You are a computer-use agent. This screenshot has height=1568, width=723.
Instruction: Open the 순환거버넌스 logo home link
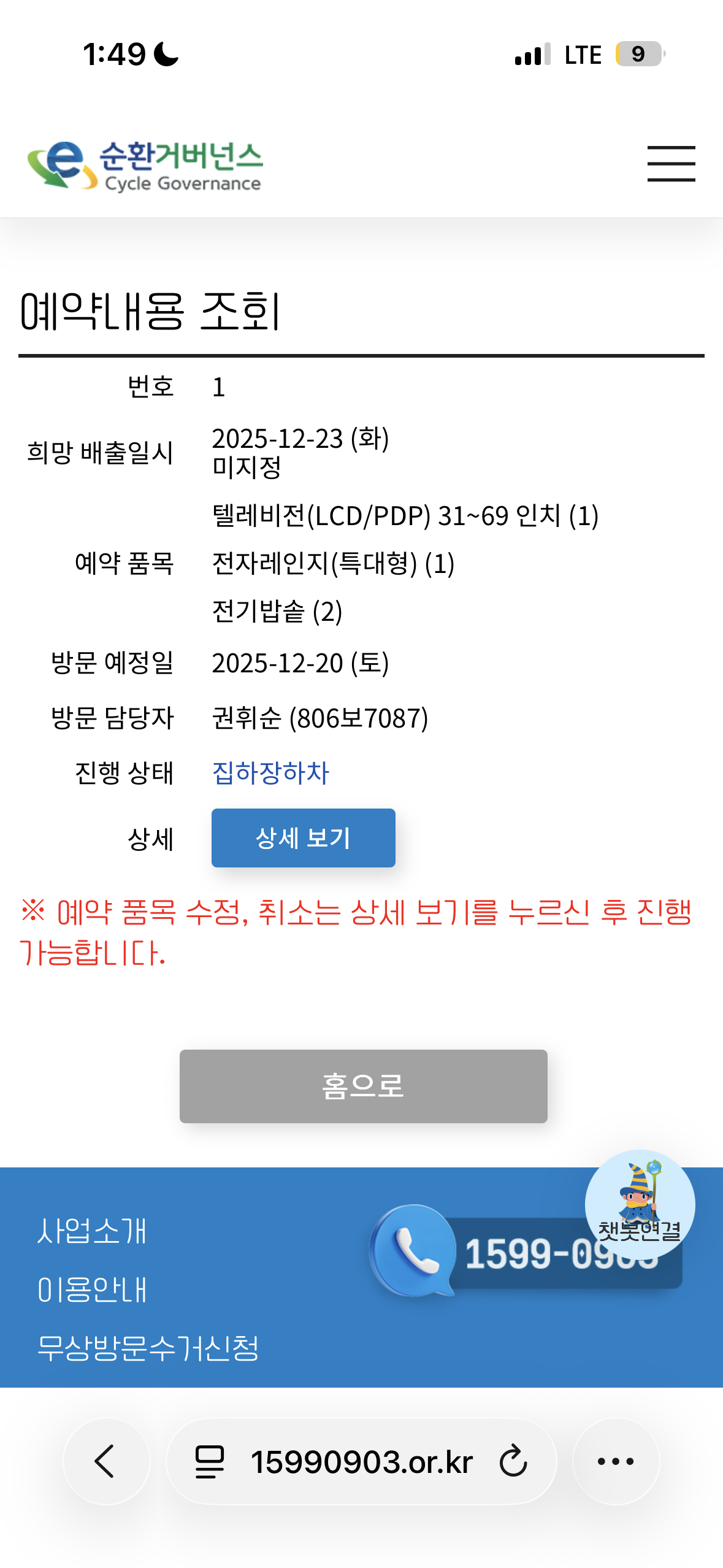click(x=145, y=166)
